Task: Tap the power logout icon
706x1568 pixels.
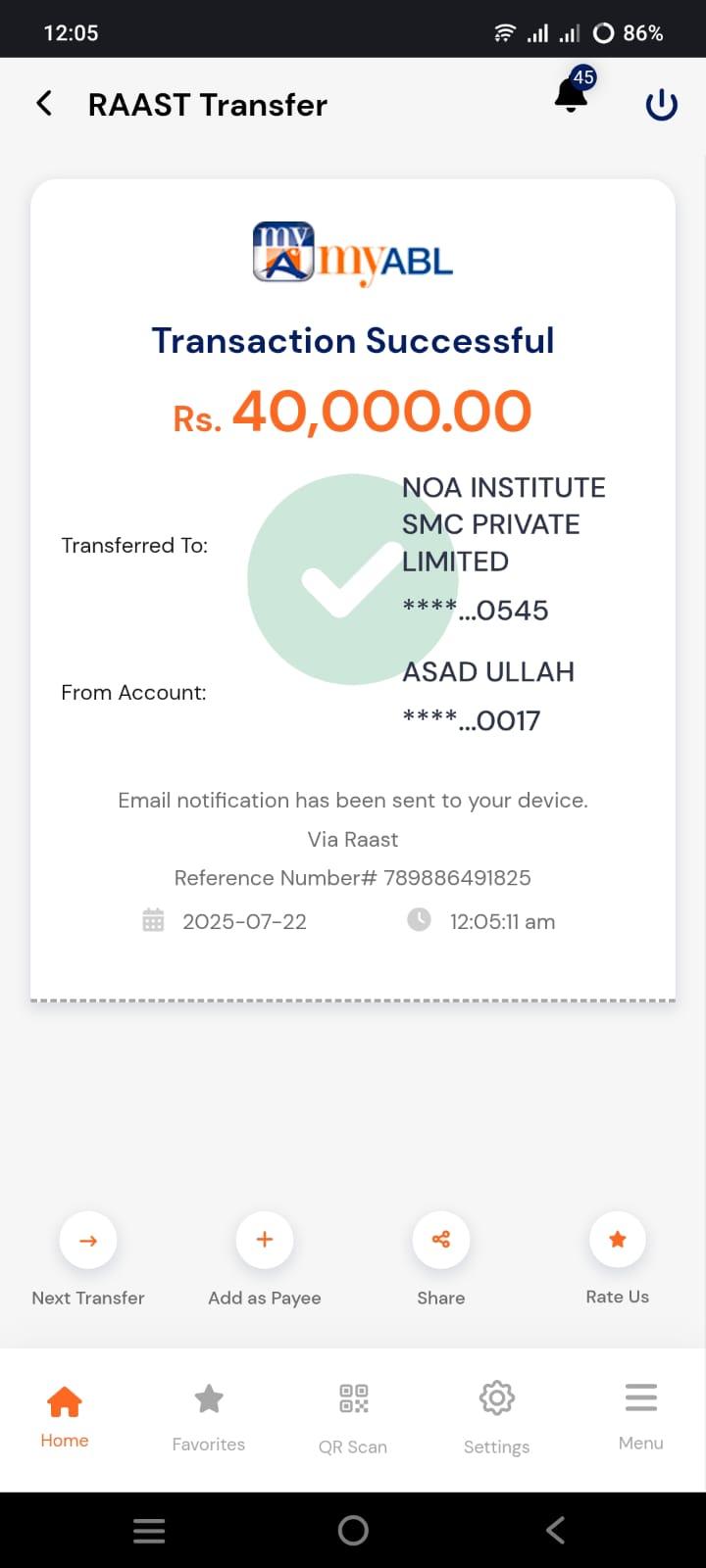Action: [x=662, y=105]
